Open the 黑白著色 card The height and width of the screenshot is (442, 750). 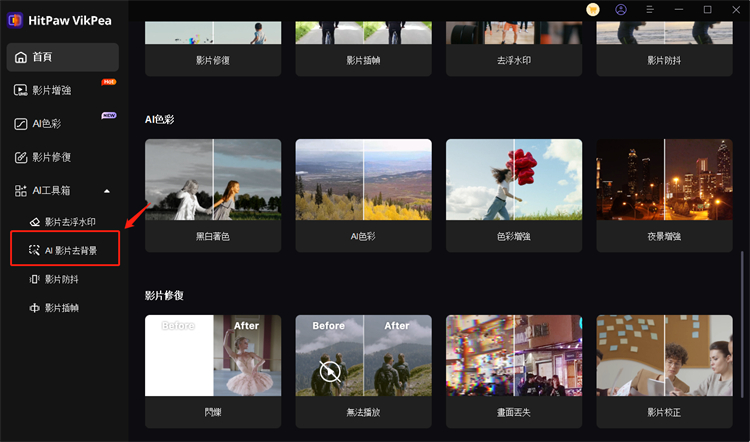click(212, 194)
